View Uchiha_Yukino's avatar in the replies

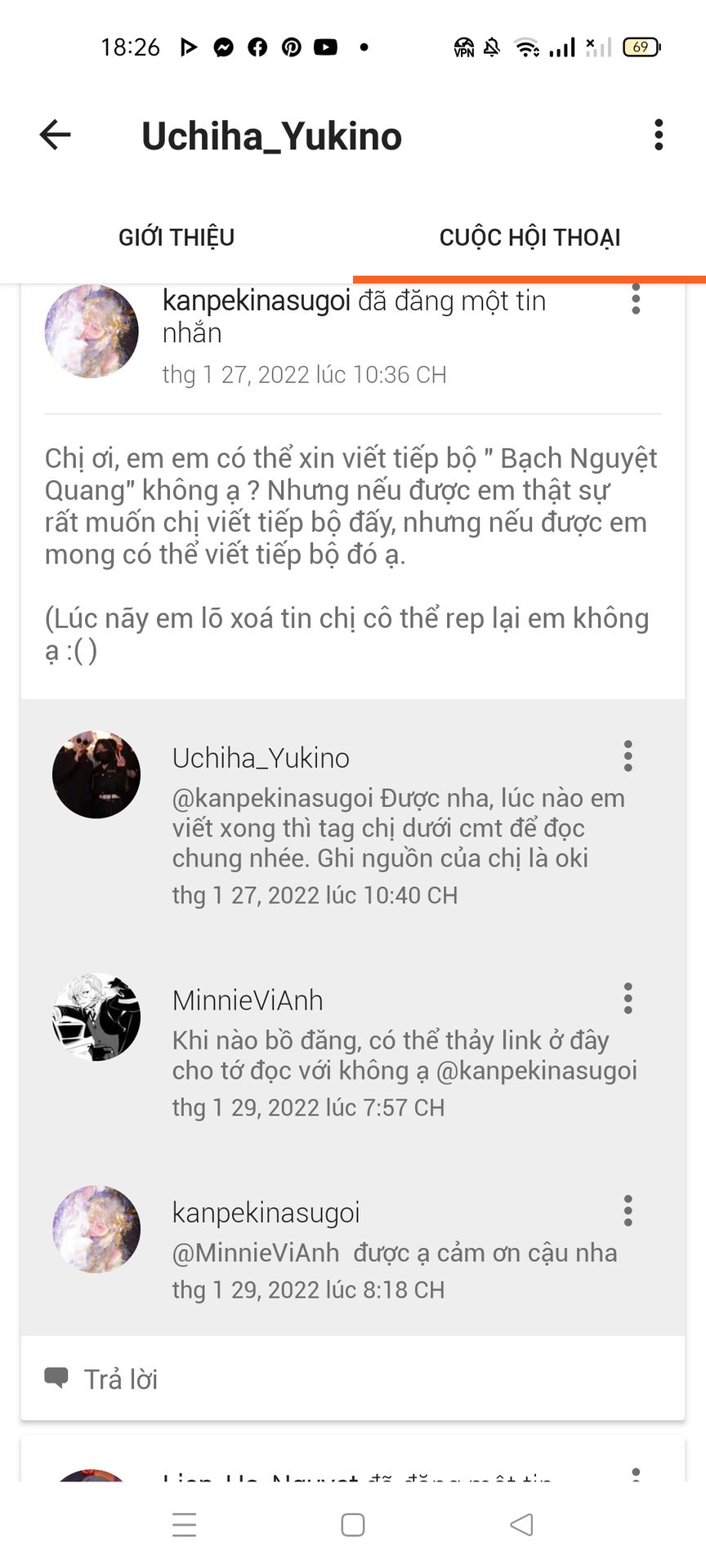tap(96, 775)
